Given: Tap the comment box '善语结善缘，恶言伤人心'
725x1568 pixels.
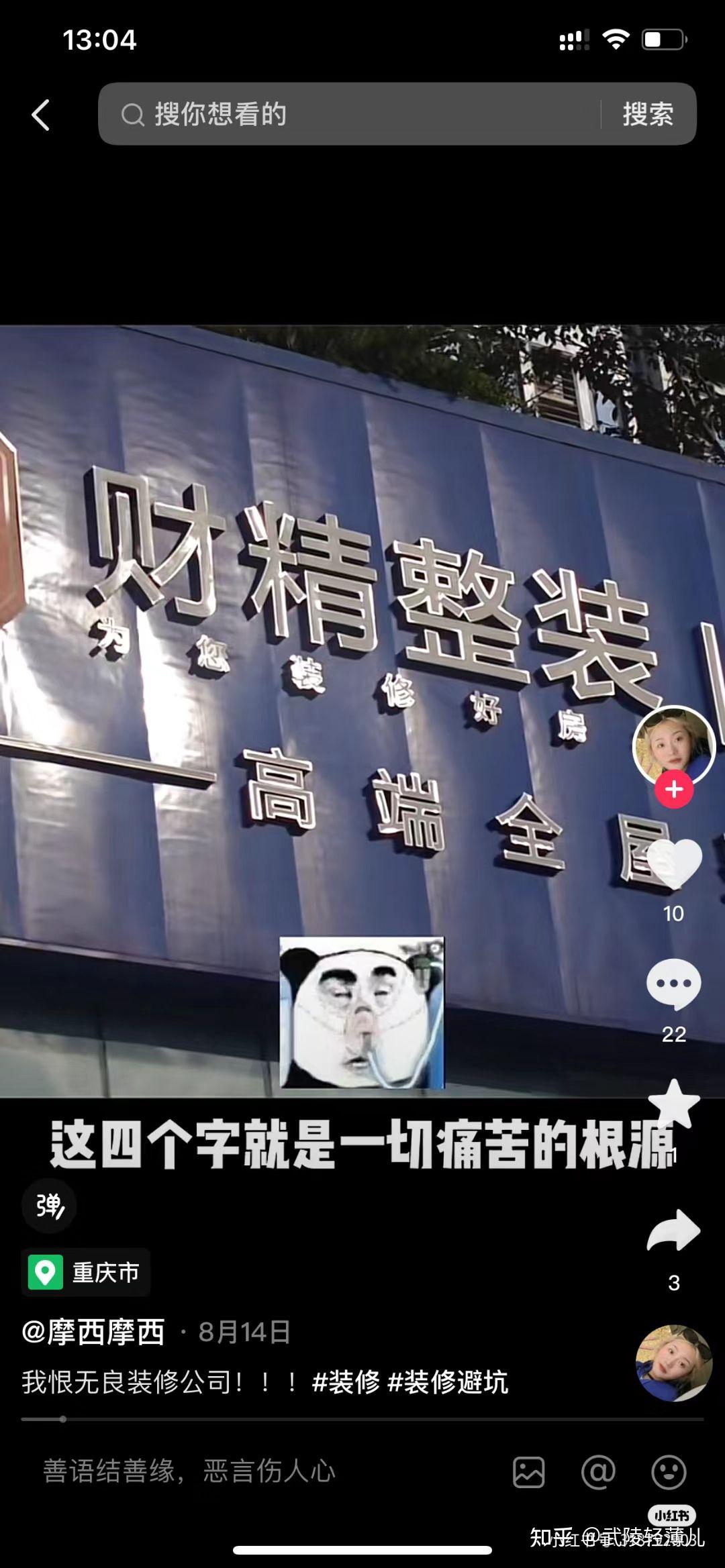Looking at the screenshot, I should click(189, 1471).
